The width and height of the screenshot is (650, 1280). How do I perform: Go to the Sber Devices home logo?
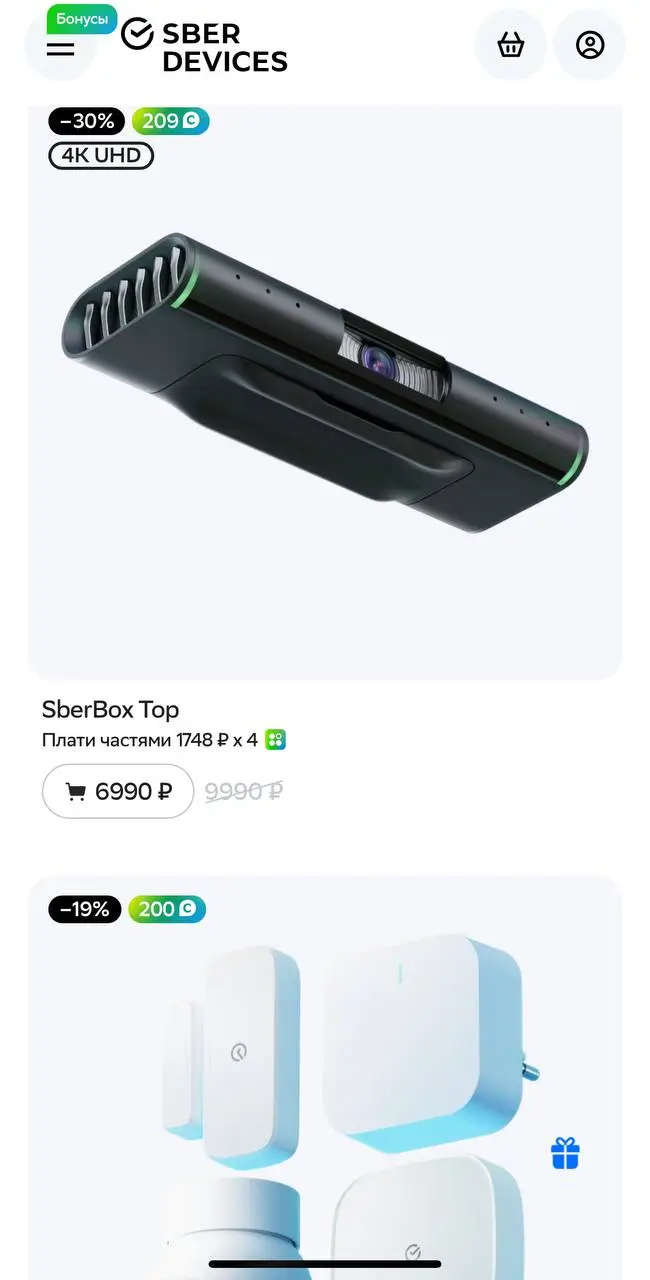[205, 47]
